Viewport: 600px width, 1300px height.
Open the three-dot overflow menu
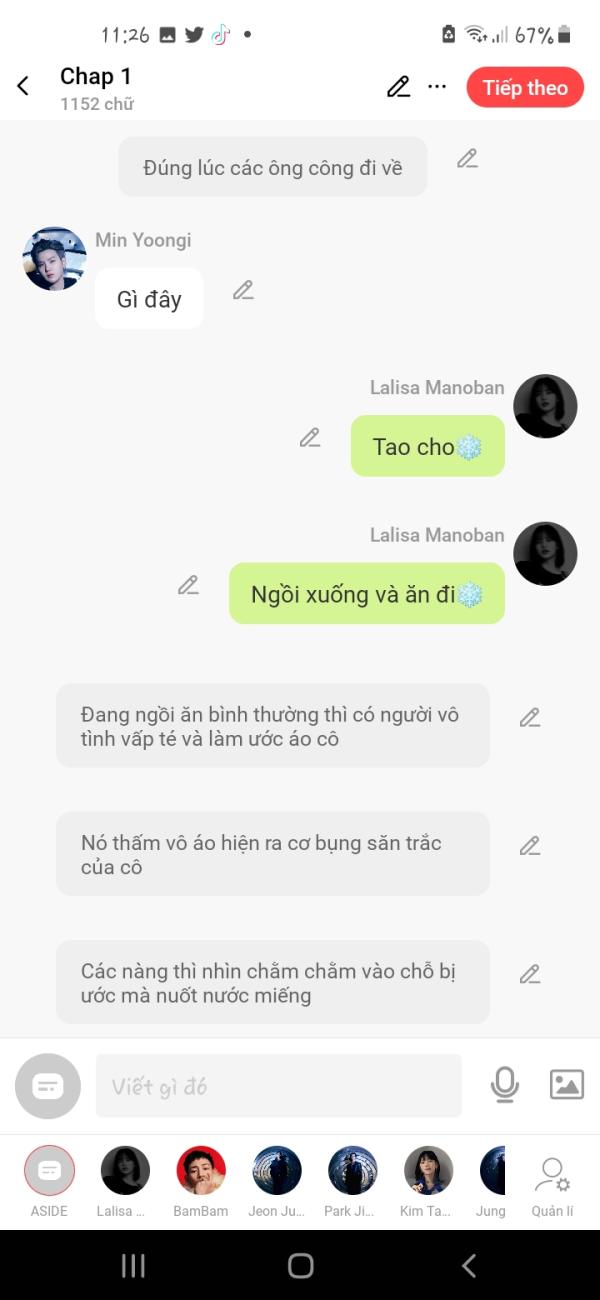click(x=437, y=87)
